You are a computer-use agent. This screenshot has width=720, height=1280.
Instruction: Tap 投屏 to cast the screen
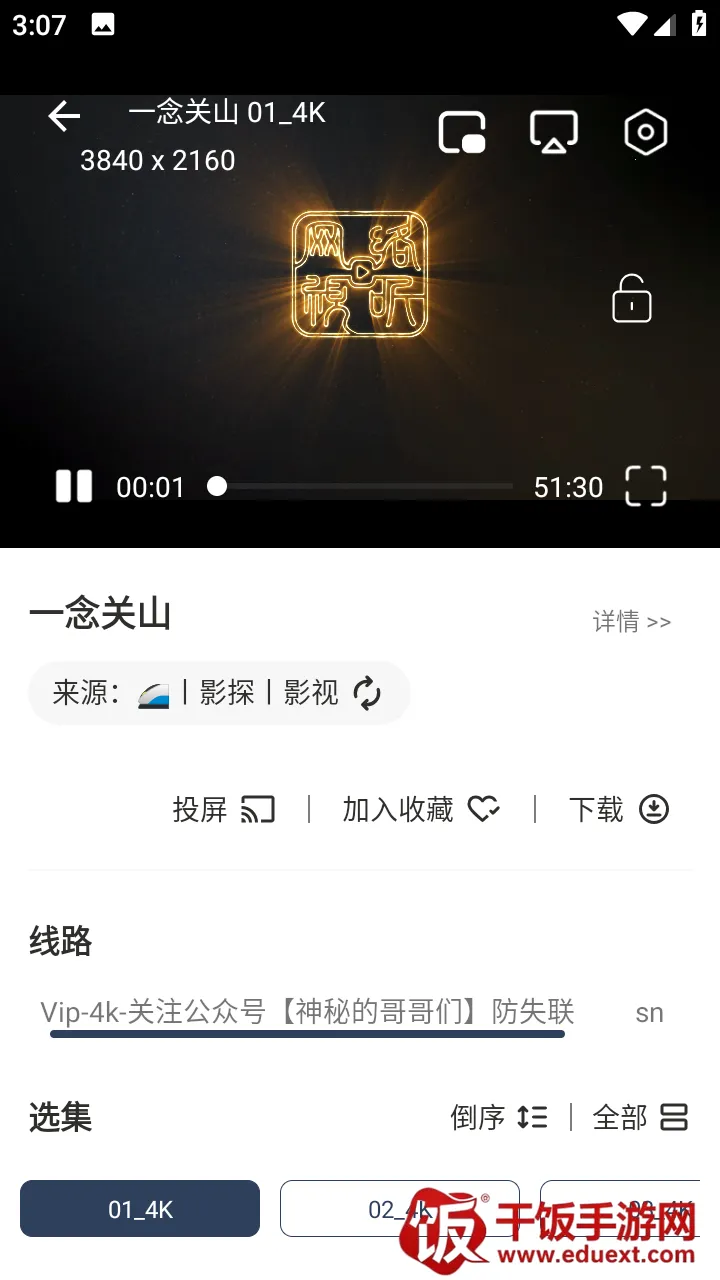[x=223, y=809]
